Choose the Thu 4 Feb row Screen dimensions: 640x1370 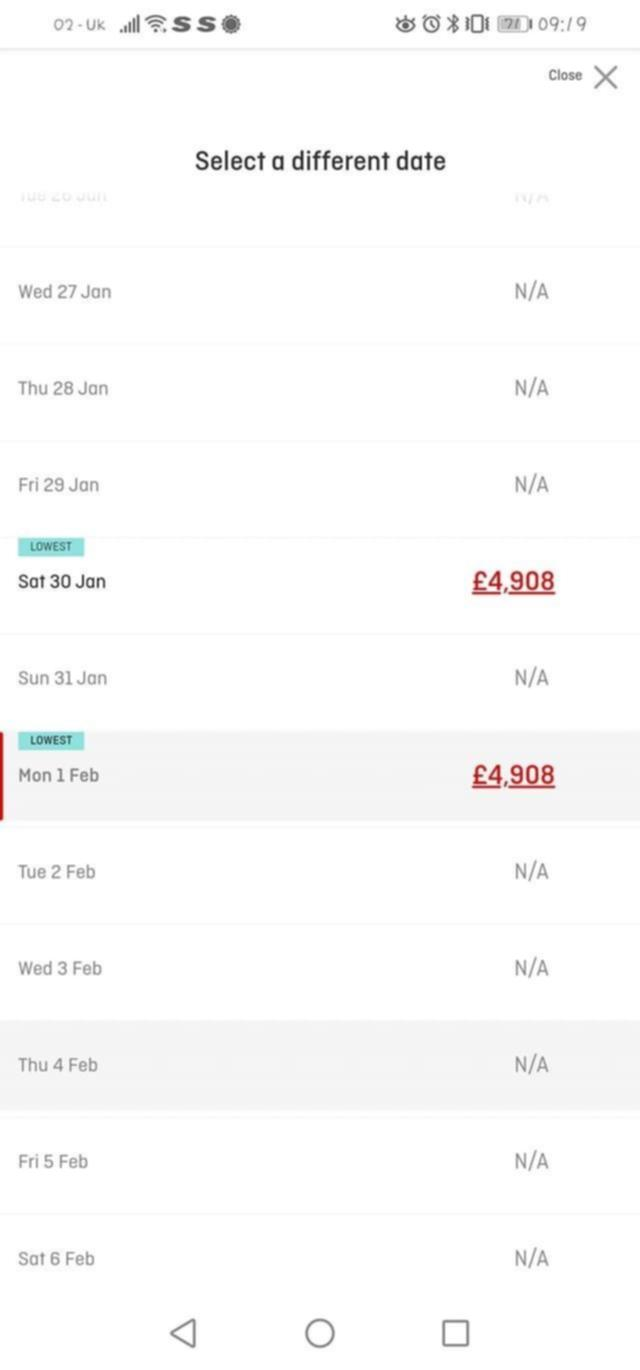pos(320,1065)
